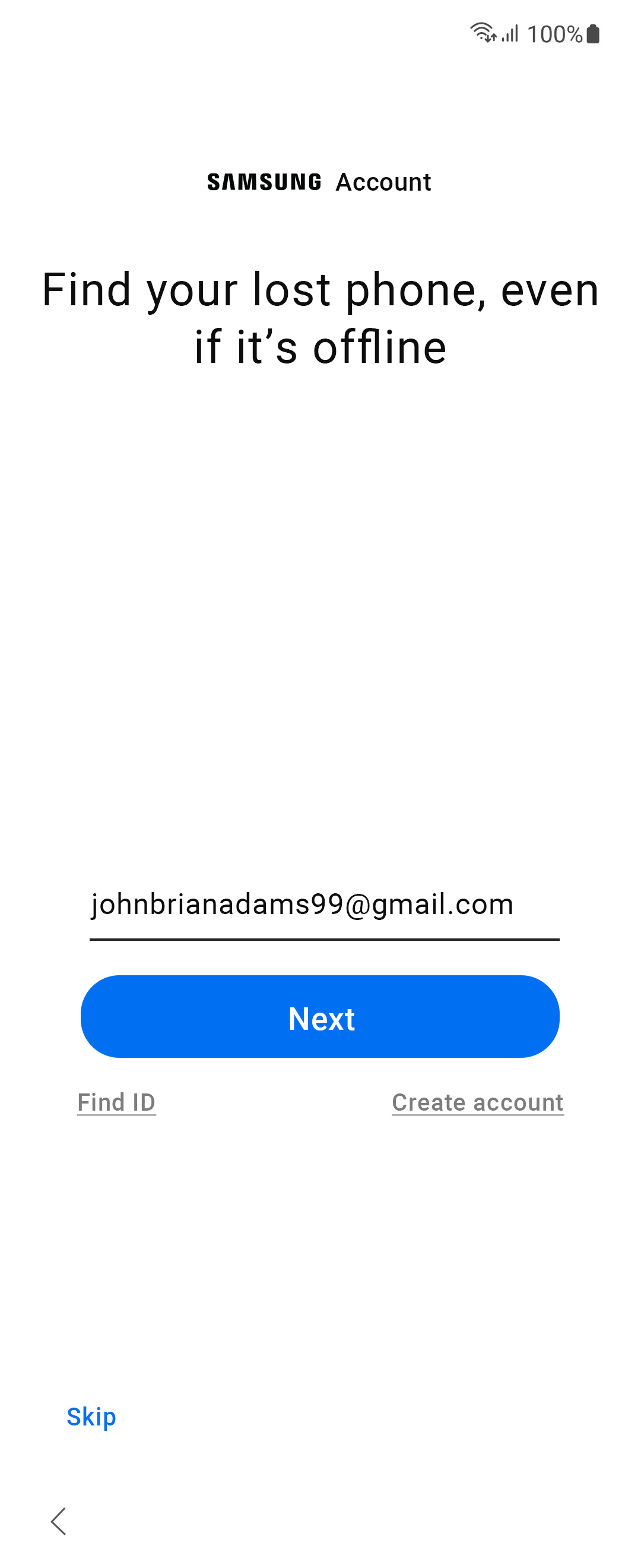Tap the email address input field
The width and height of the screenshot is (641, 1568).
coord(323,905)
